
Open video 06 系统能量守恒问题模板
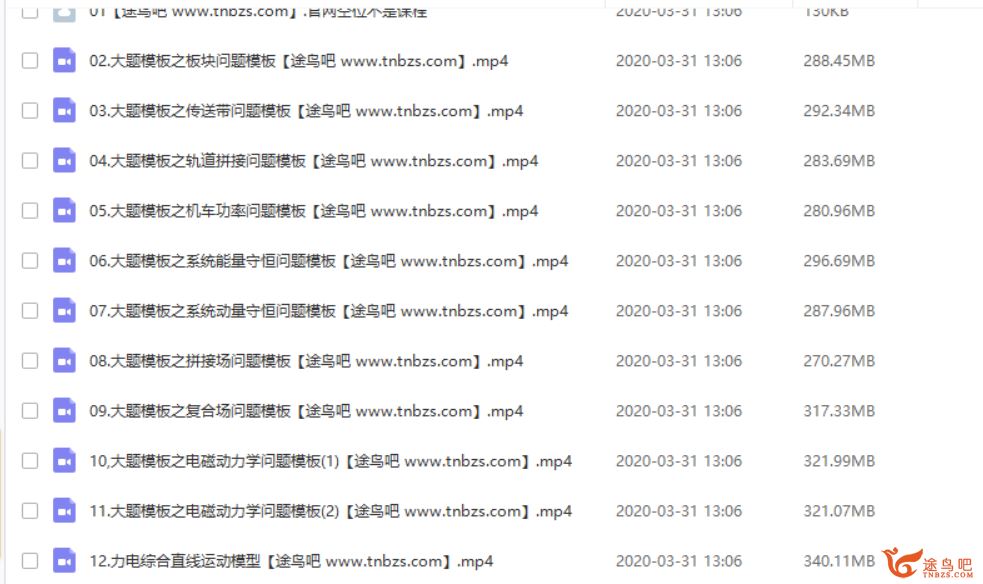[328, 261]
